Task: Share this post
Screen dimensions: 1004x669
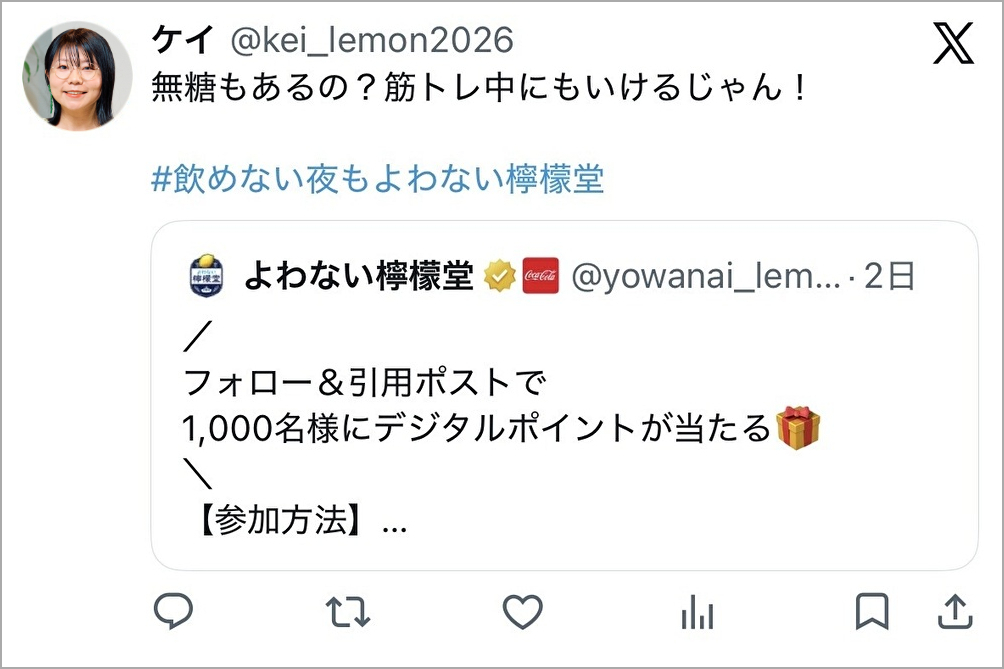Action: click(x=954, y=611)
